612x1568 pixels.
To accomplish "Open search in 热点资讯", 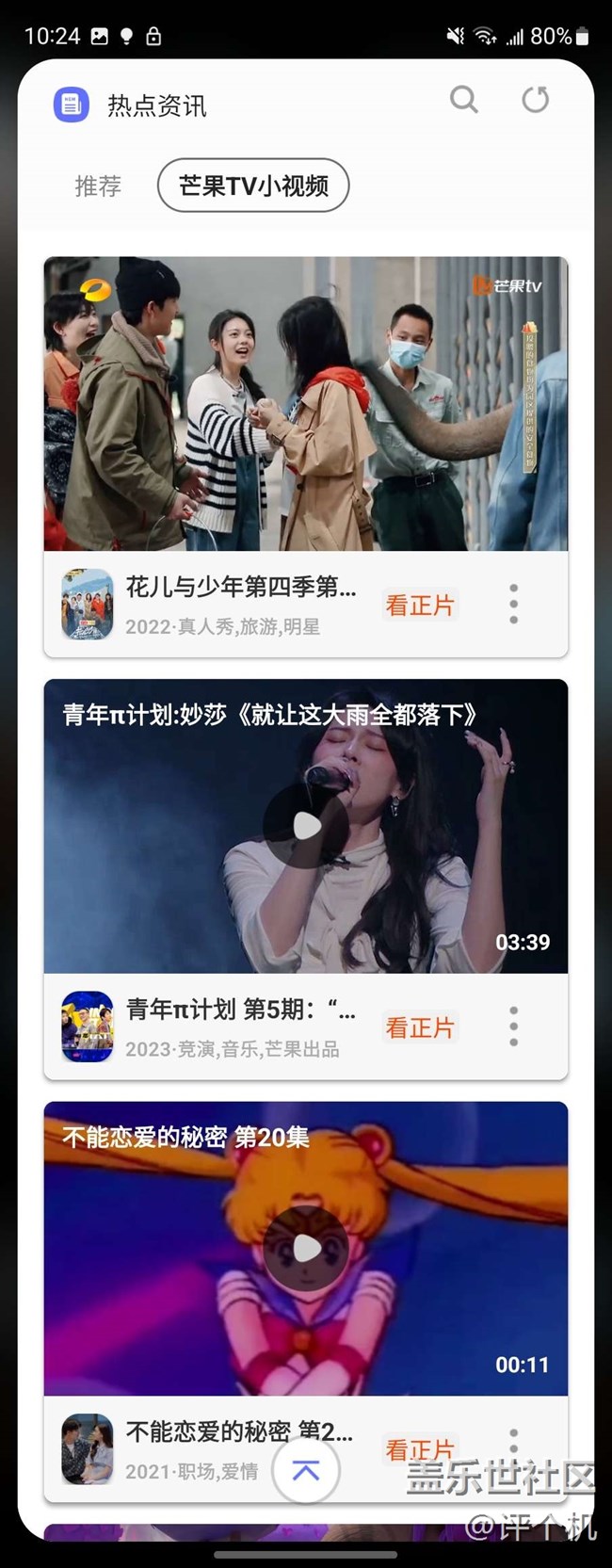I will tap(463, 100).
